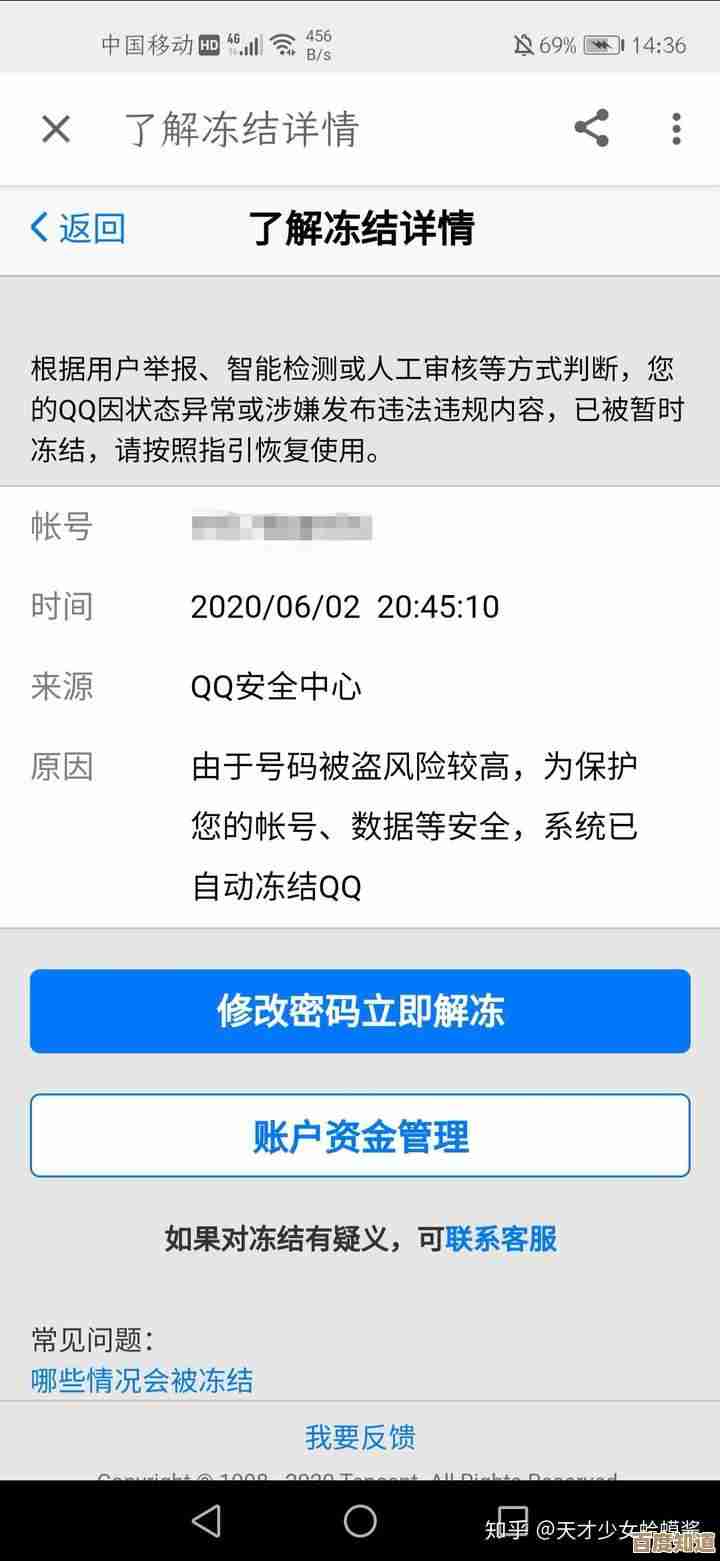Tap the 联系客服 link

[x=501, y=1239]
